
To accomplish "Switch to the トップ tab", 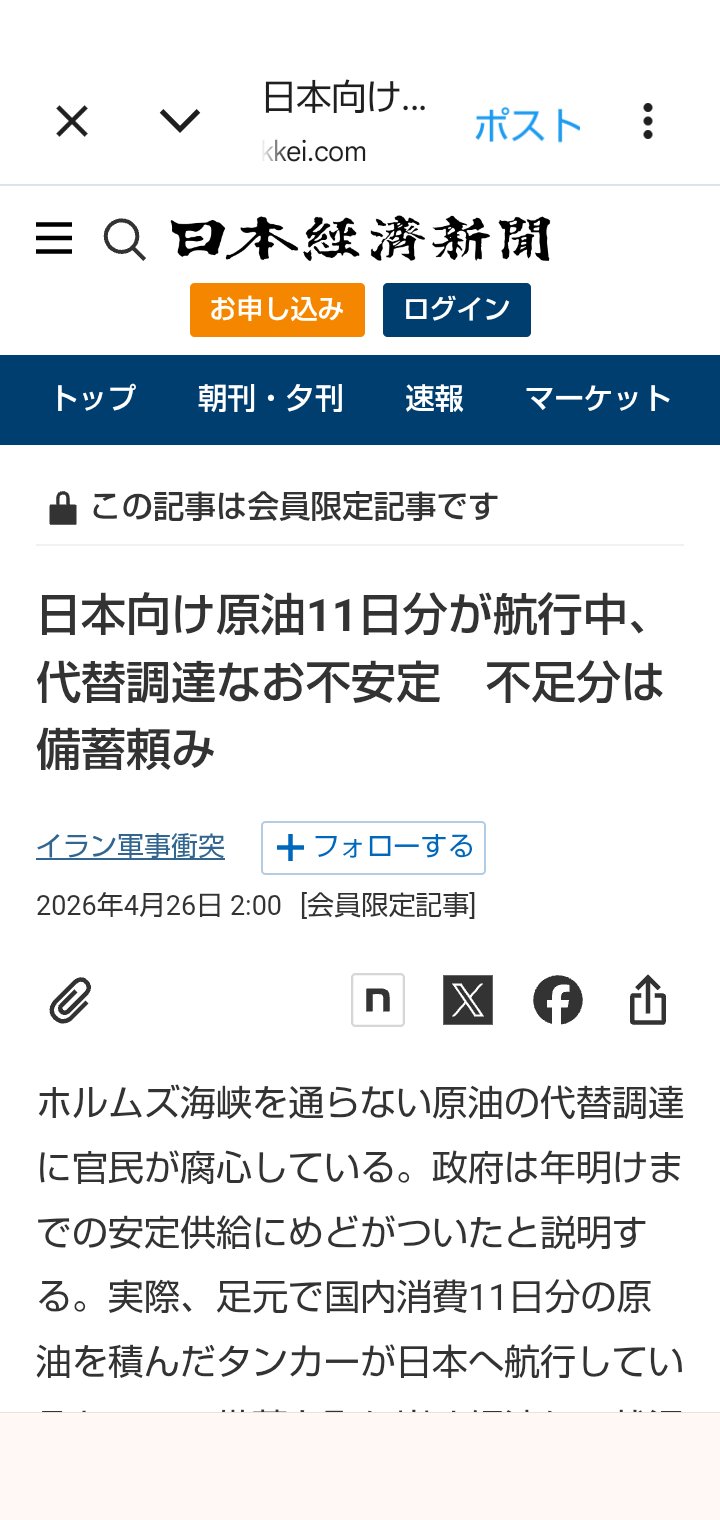I will point(94,399).
